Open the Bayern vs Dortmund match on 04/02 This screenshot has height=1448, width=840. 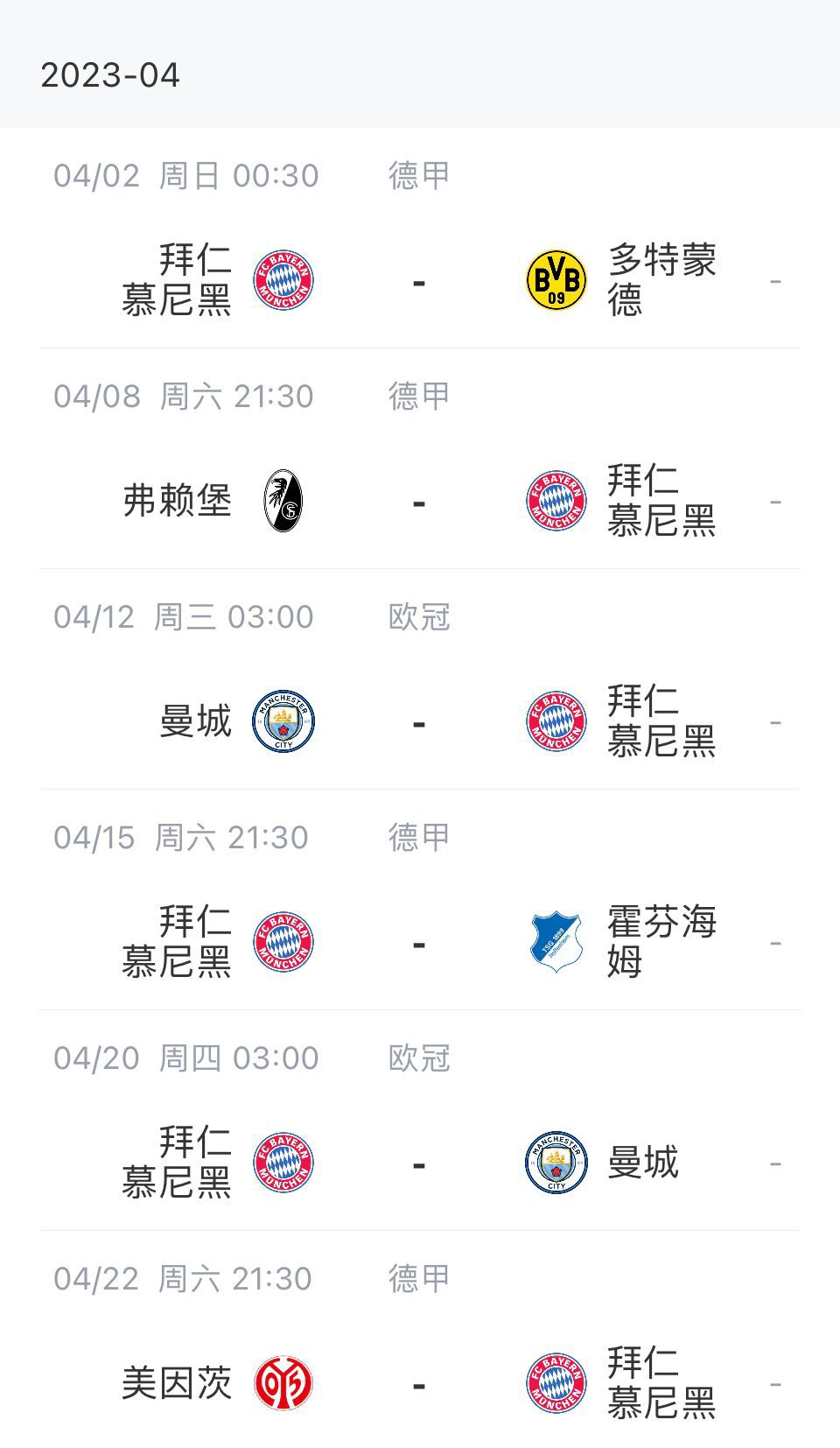[419, 282]
